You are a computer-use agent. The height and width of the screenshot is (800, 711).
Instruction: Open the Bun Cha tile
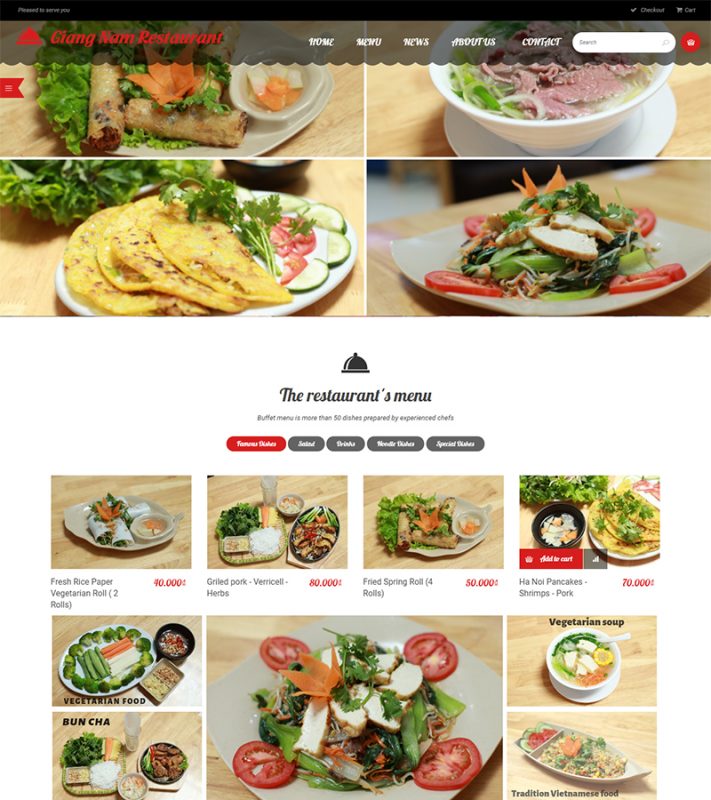pyautogui.click(x=126, y=755)
